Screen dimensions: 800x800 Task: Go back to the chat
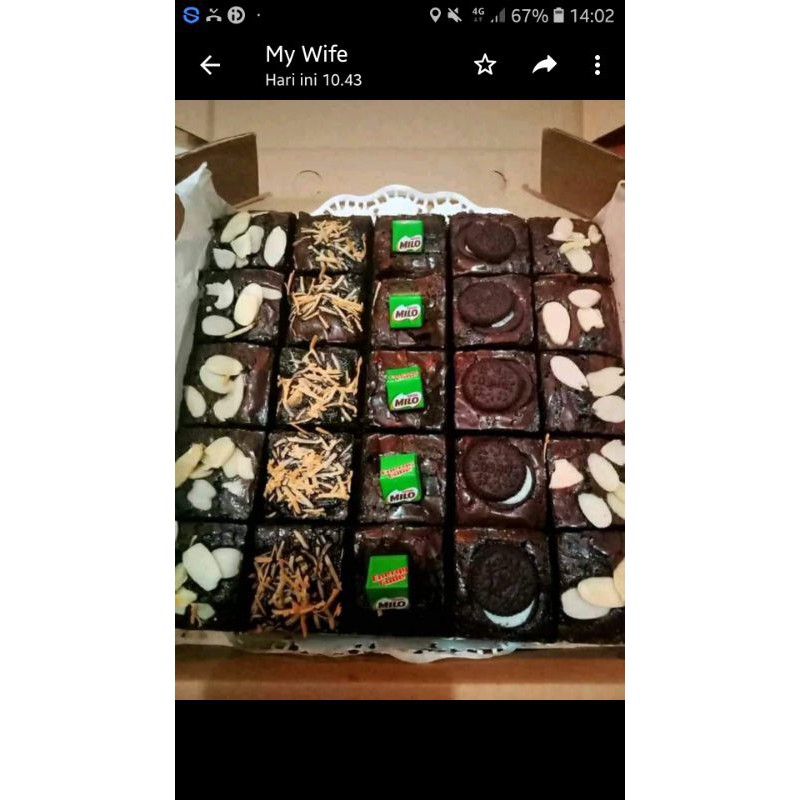point(210,65)
